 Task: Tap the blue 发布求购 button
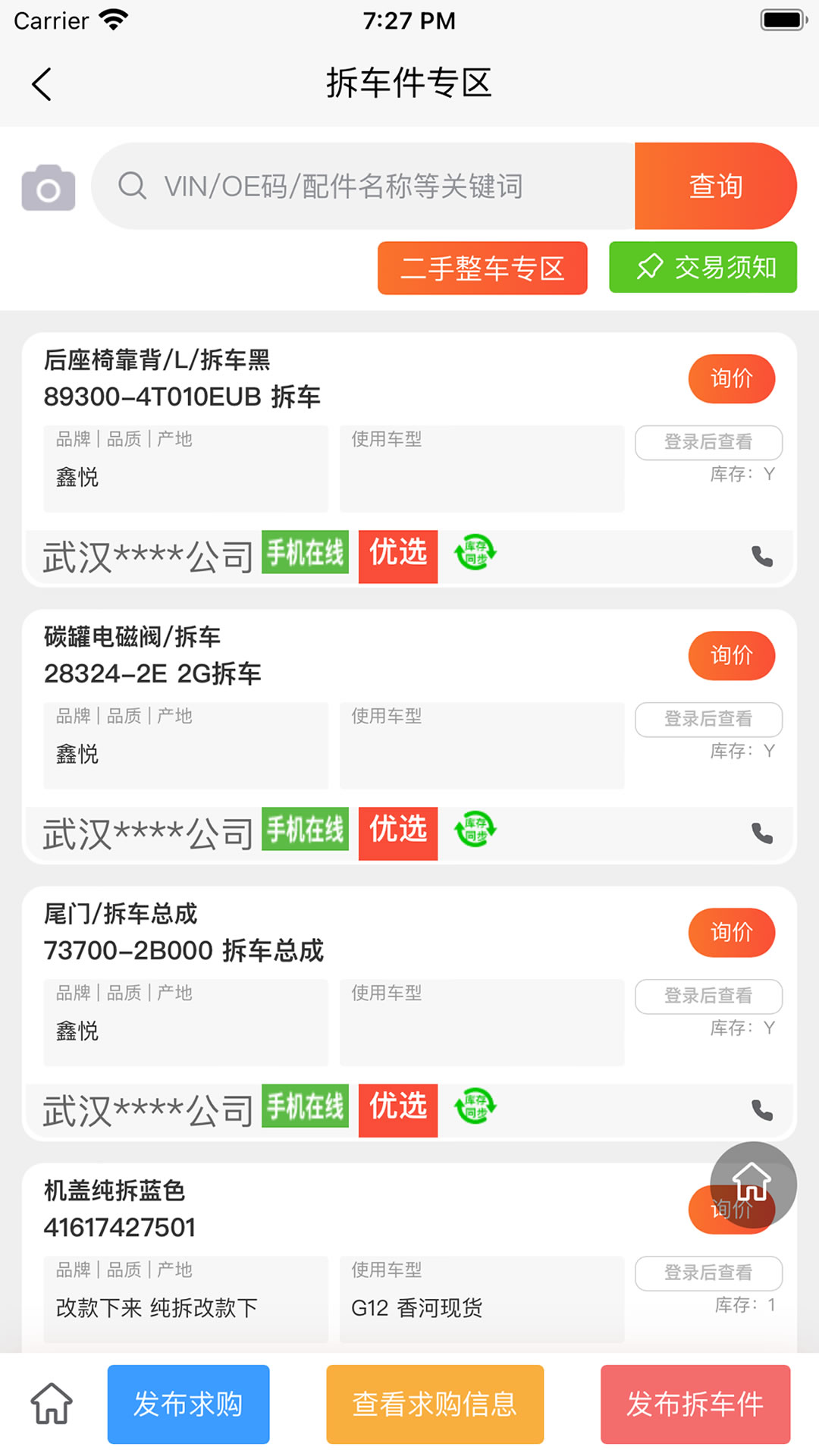pyautogui.click(x=188, y=1403)
